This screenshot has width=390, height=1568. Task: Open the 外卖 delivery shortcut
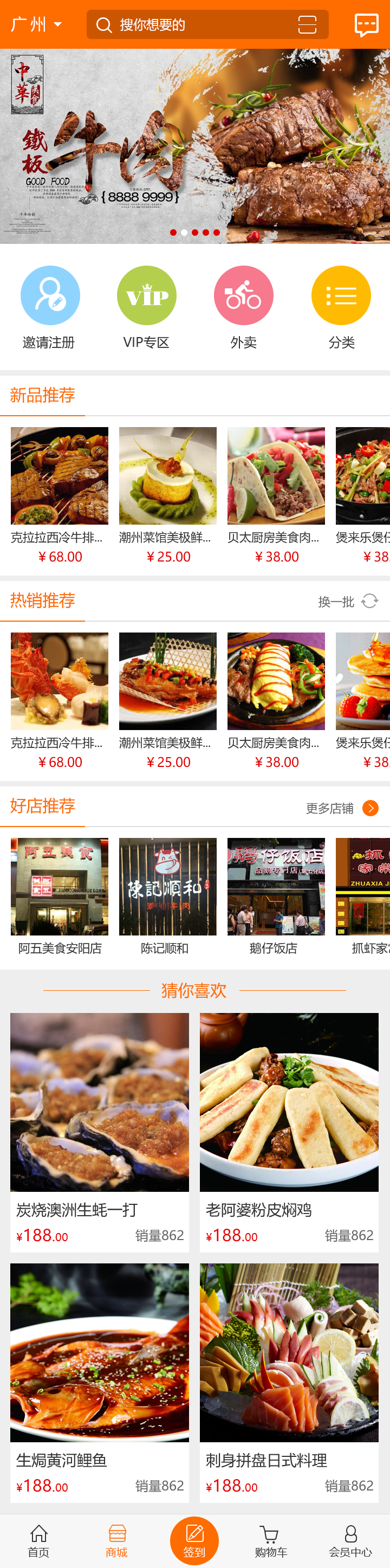[x=243, y=307]
